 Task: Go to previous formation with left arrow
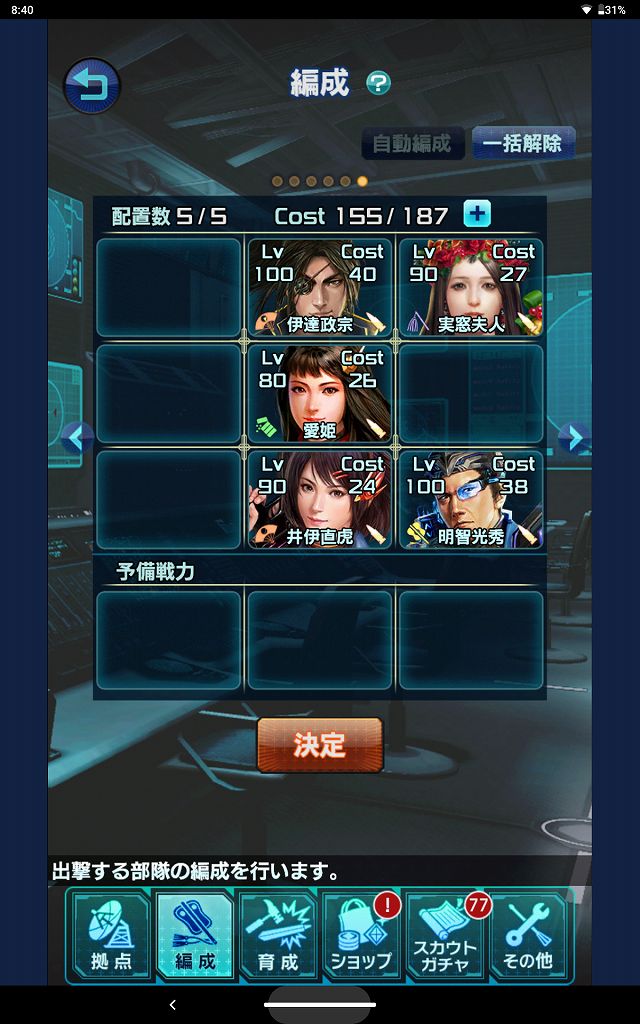[77, 437]
